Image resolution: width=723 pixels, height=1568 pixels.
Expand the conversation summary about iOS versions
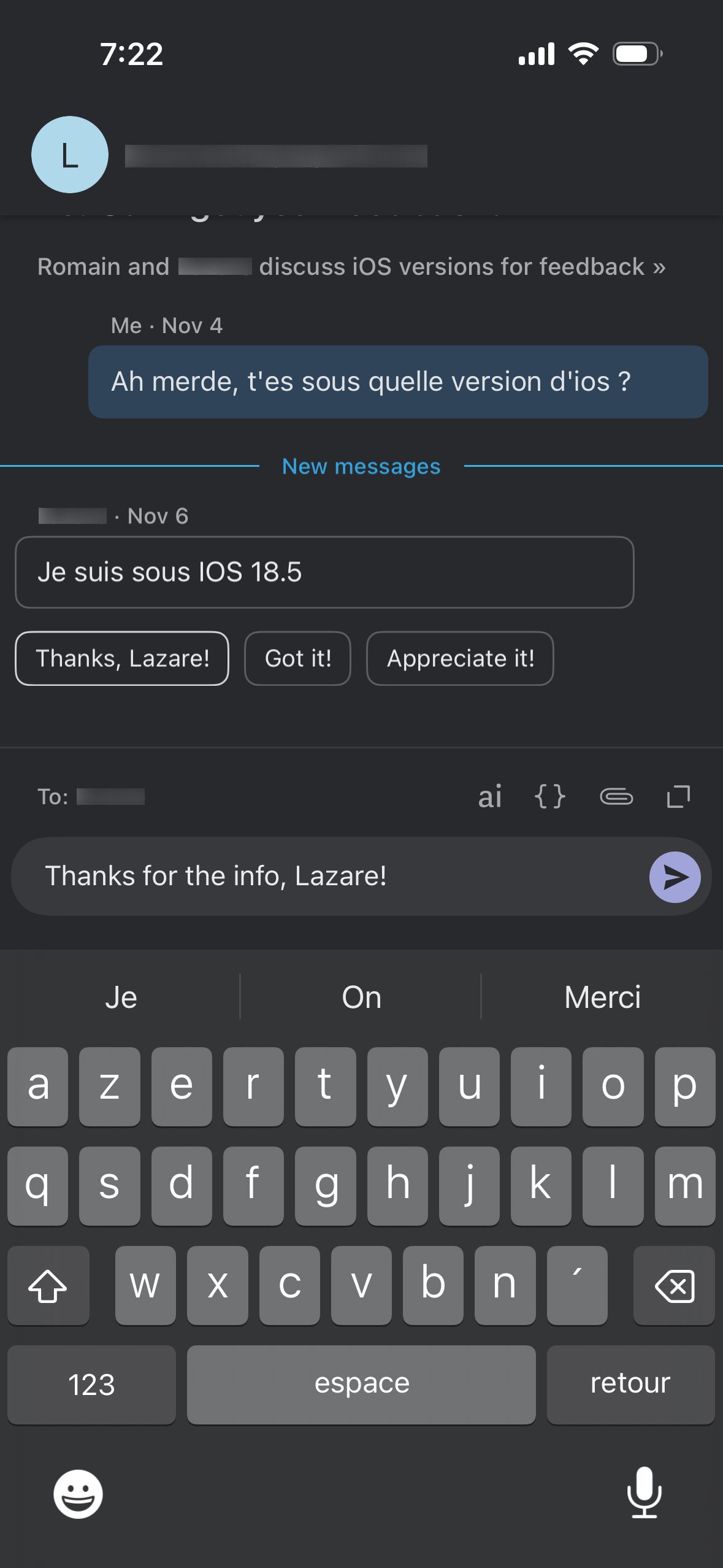351,266
